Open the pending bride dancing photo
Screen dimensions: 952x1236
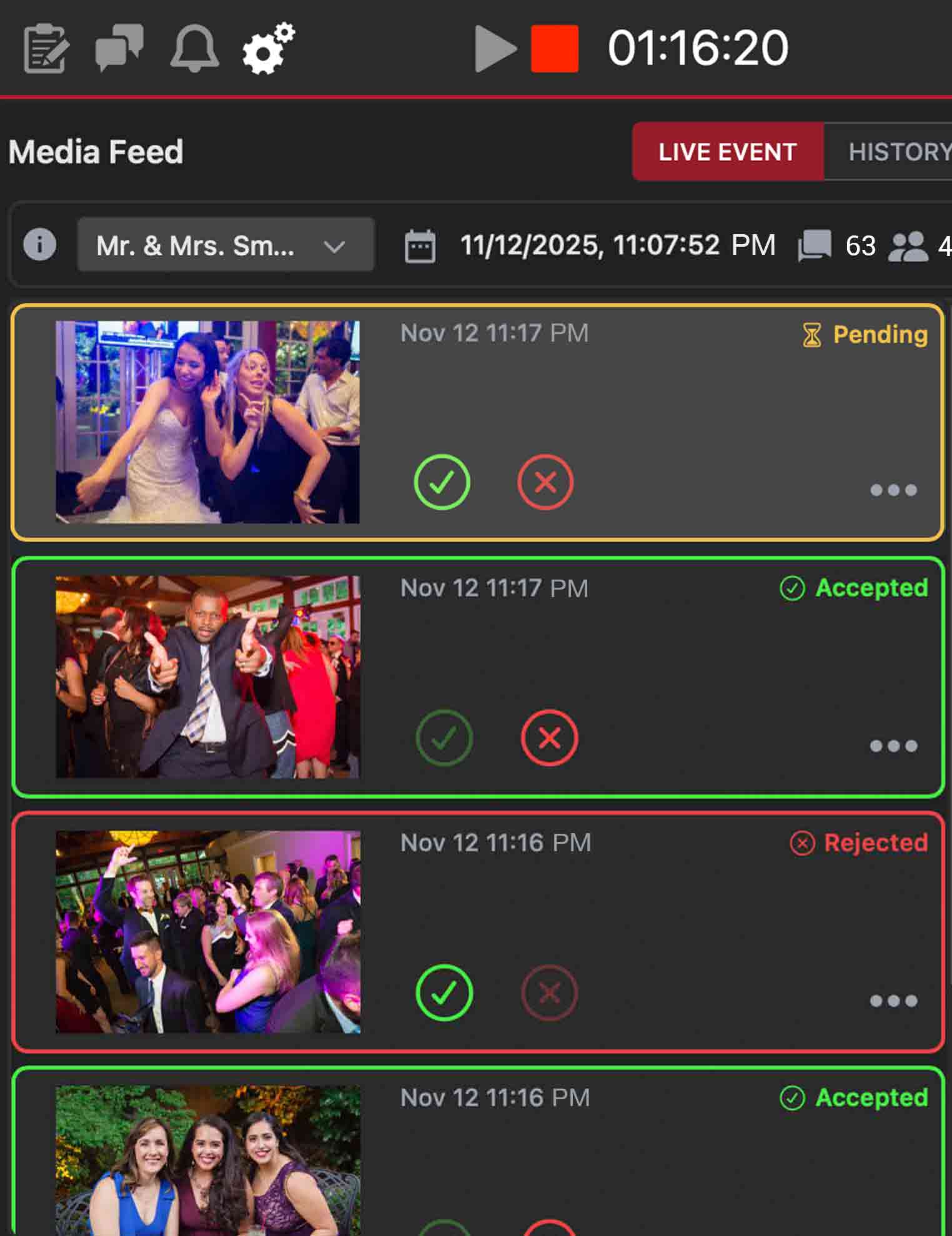(x=207, y=422)
